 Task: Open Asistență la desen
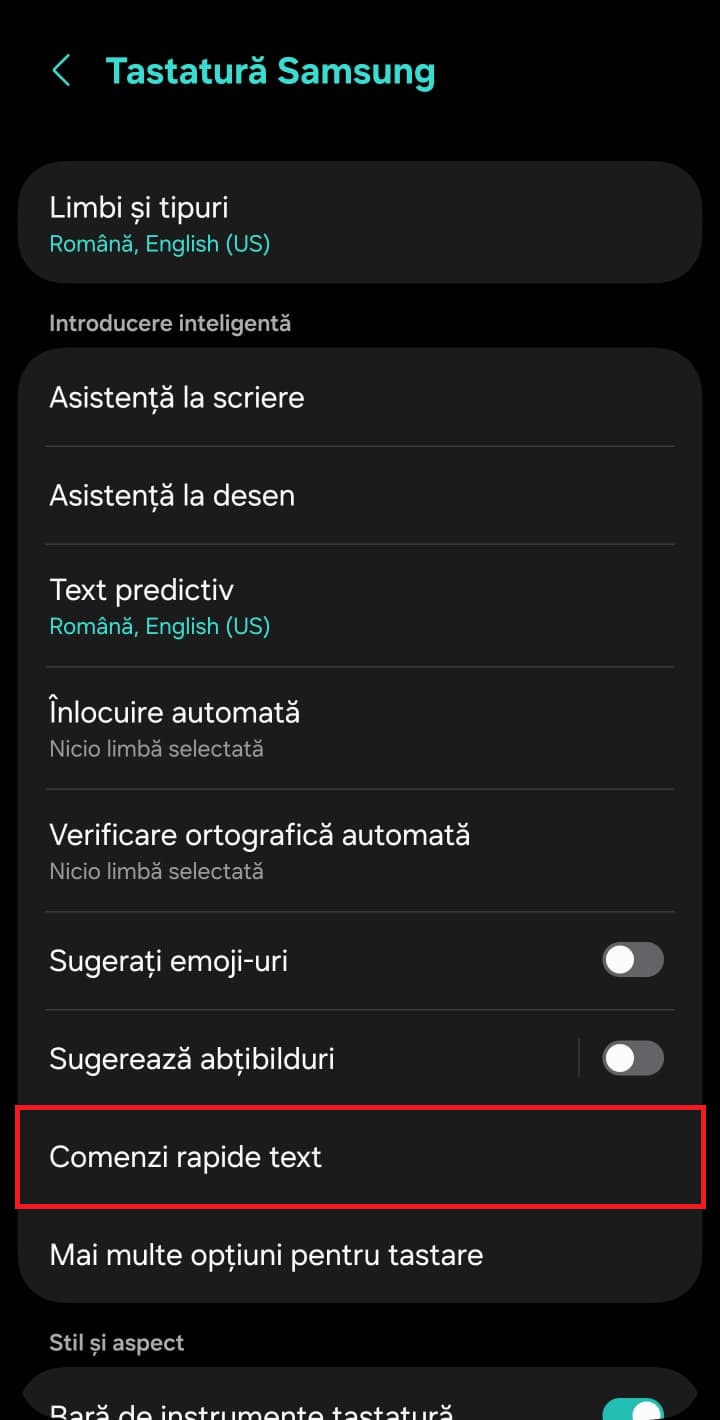click(x=360, y=496)
